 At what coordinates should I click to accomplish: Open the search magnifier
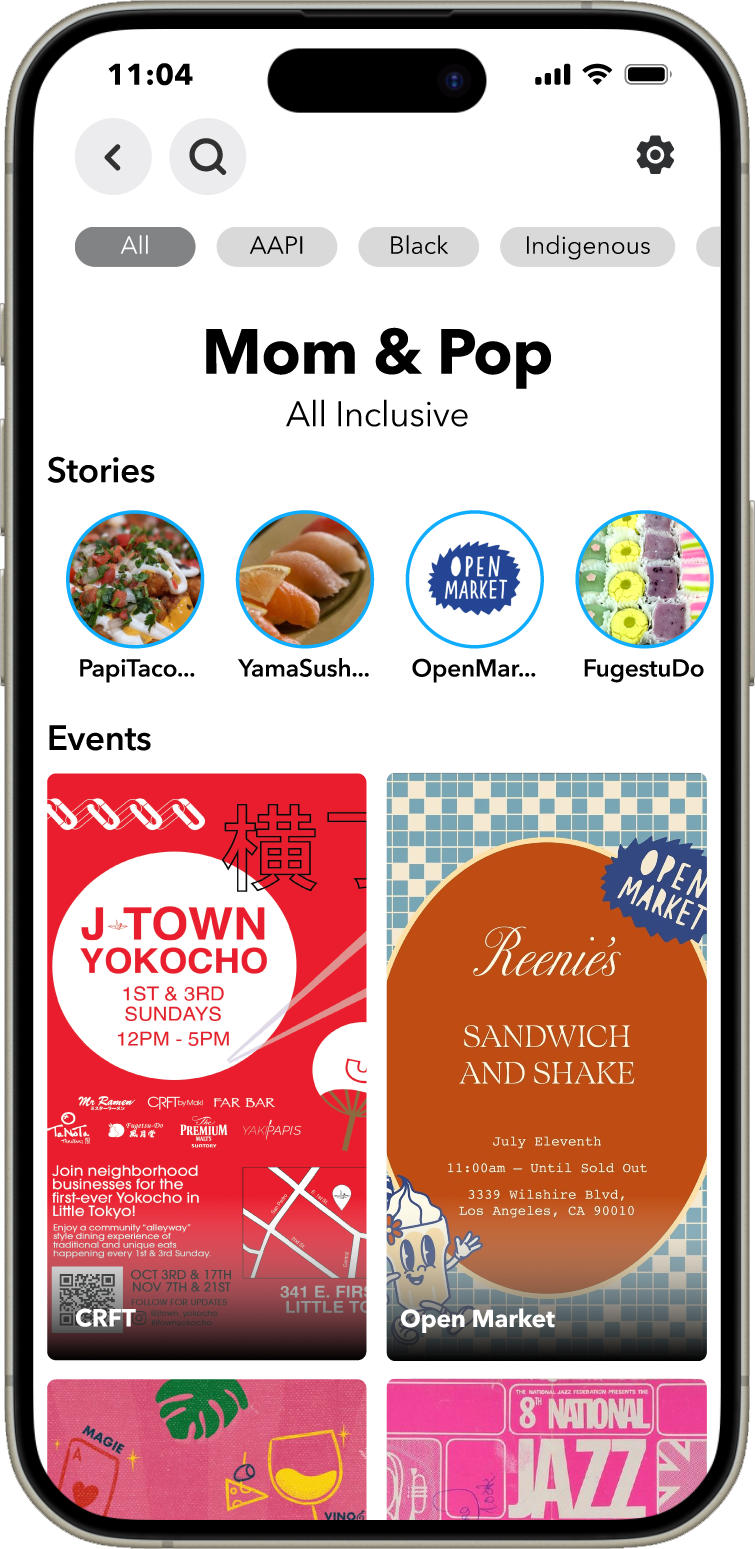coord(208,157)
